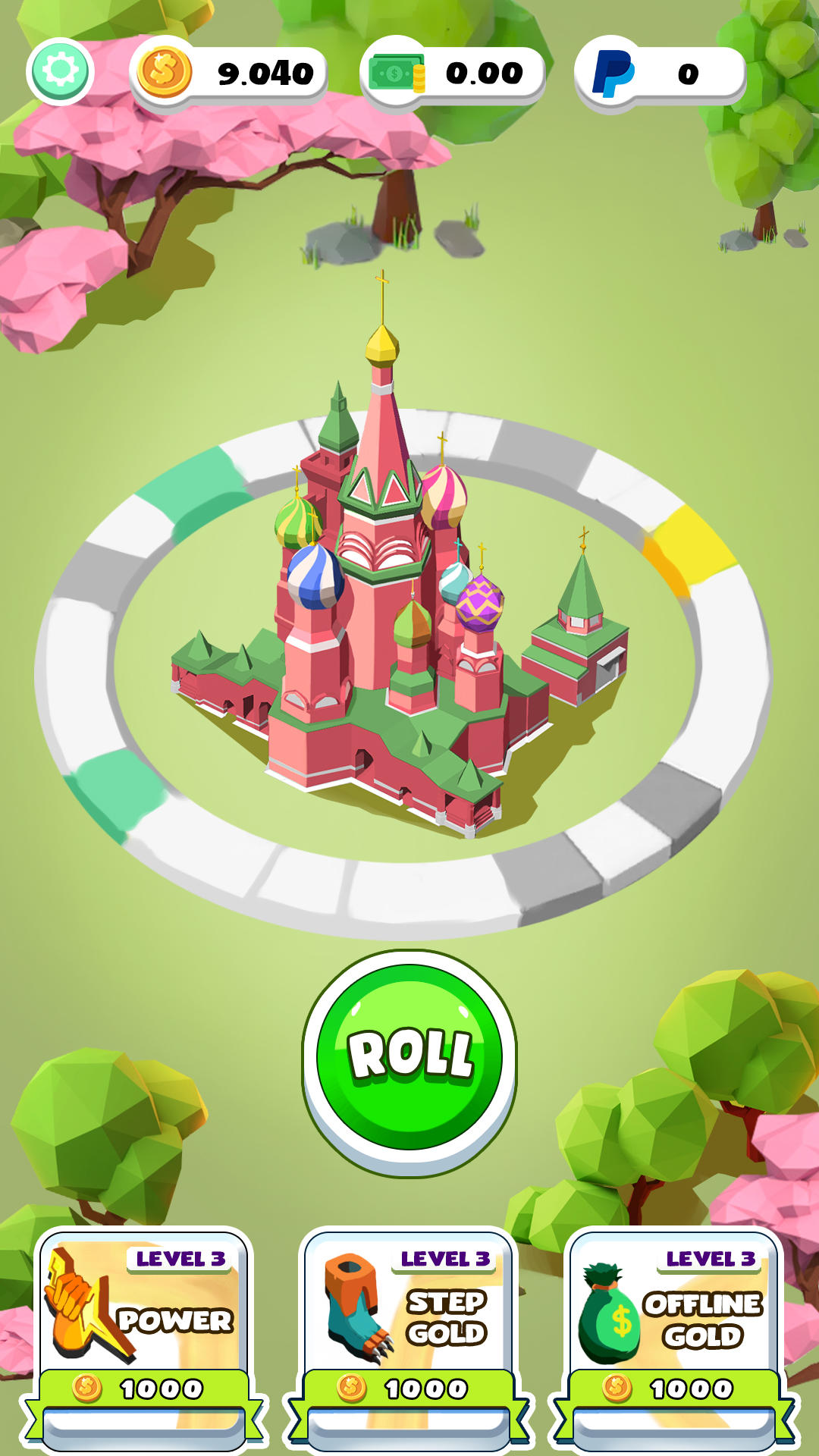The width and height of the screenshot is (819, 1456).
Task: Open the PayPal balance pill
Action: 661,74
